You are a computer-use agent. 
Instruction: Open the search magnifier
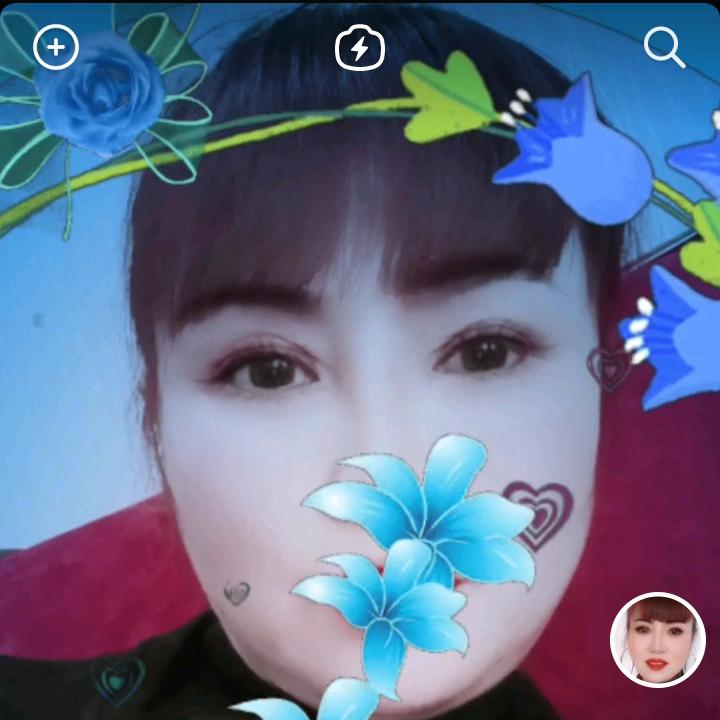[x=664, y=47]
